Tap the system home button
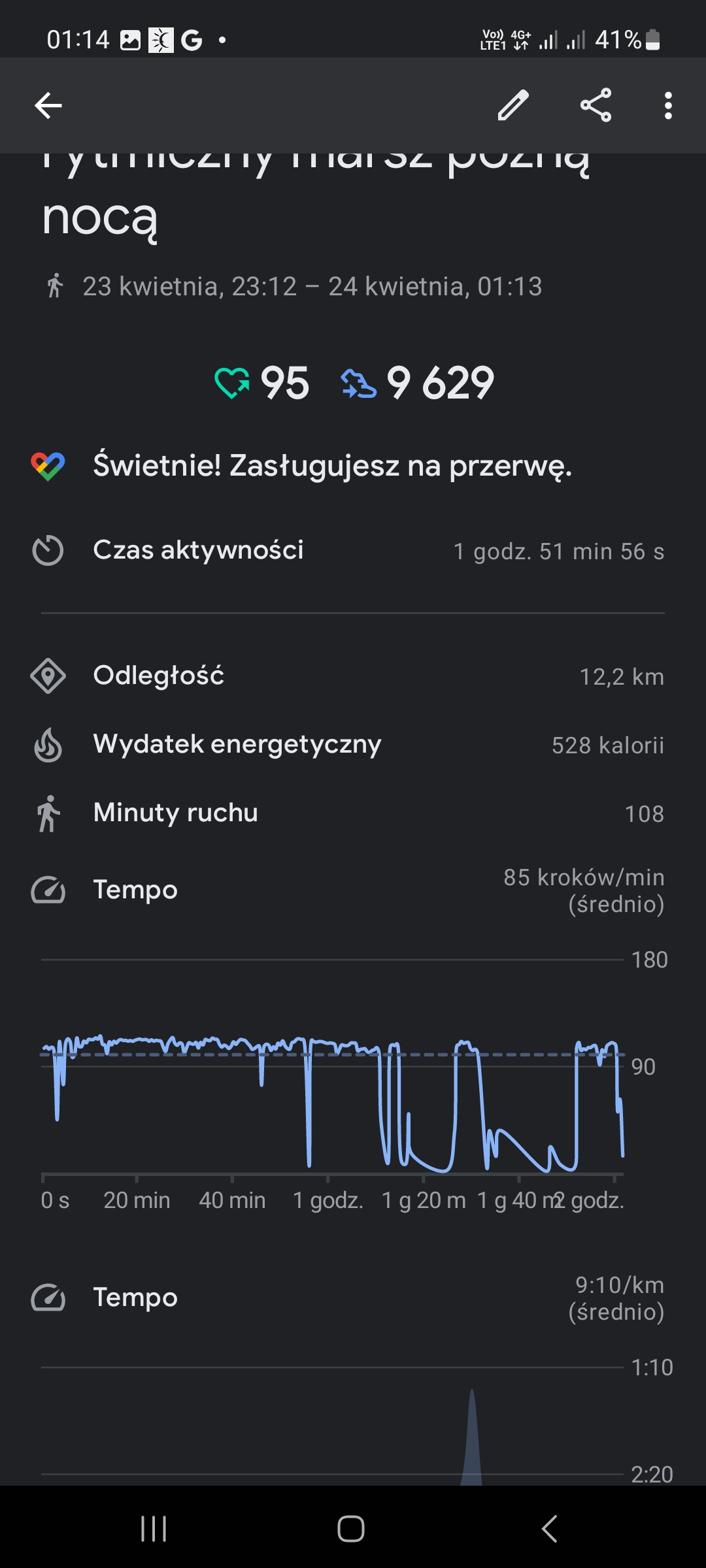706x1568 pixels. 351,1529
